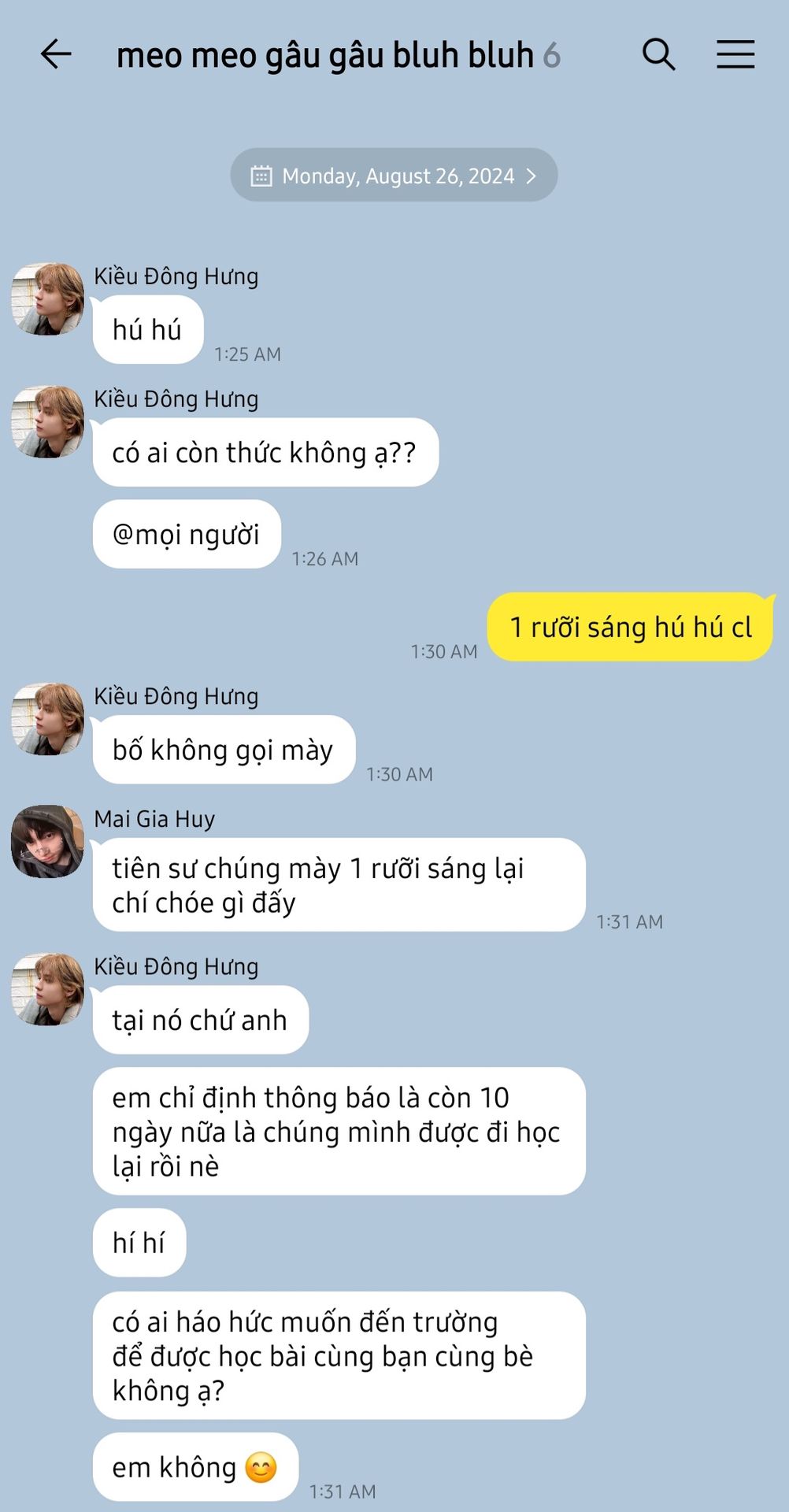View Mai Gia Huy's profile picture
The image size is (789, 1512).
click(47, 841)
